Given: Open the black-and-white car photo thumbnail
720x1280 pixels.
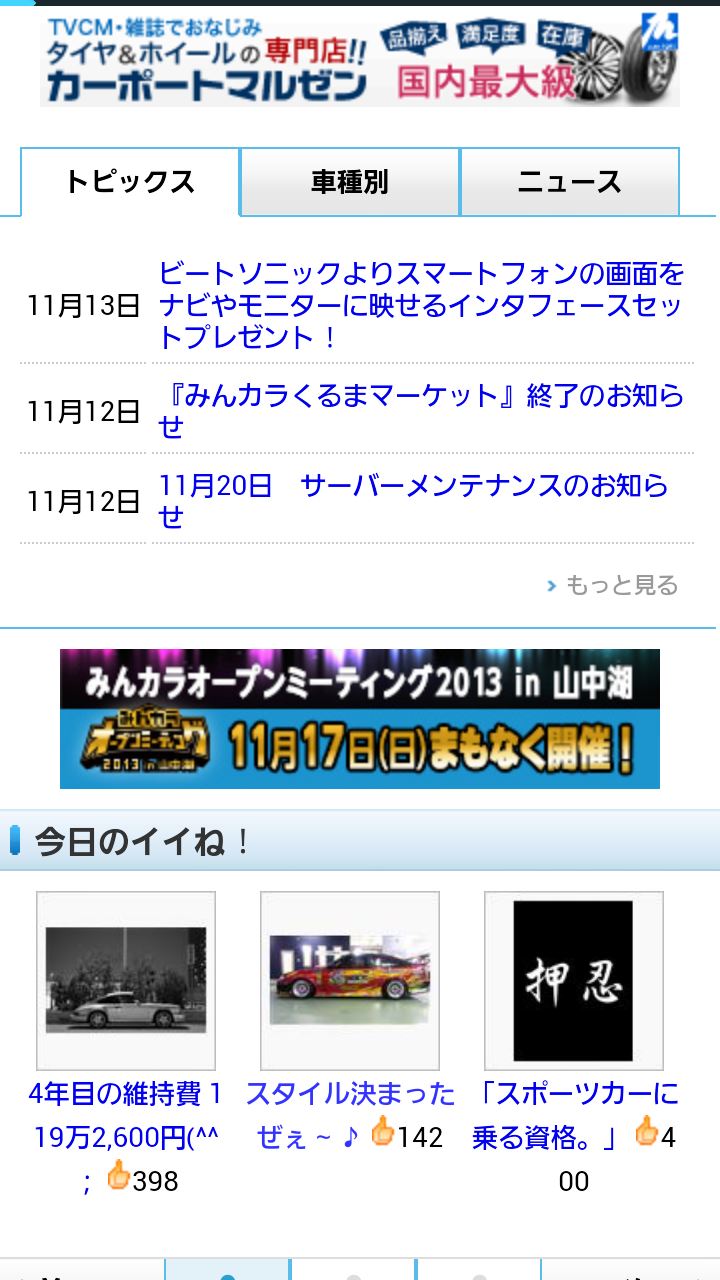Looking at the screenshot, I should (126, 981).
